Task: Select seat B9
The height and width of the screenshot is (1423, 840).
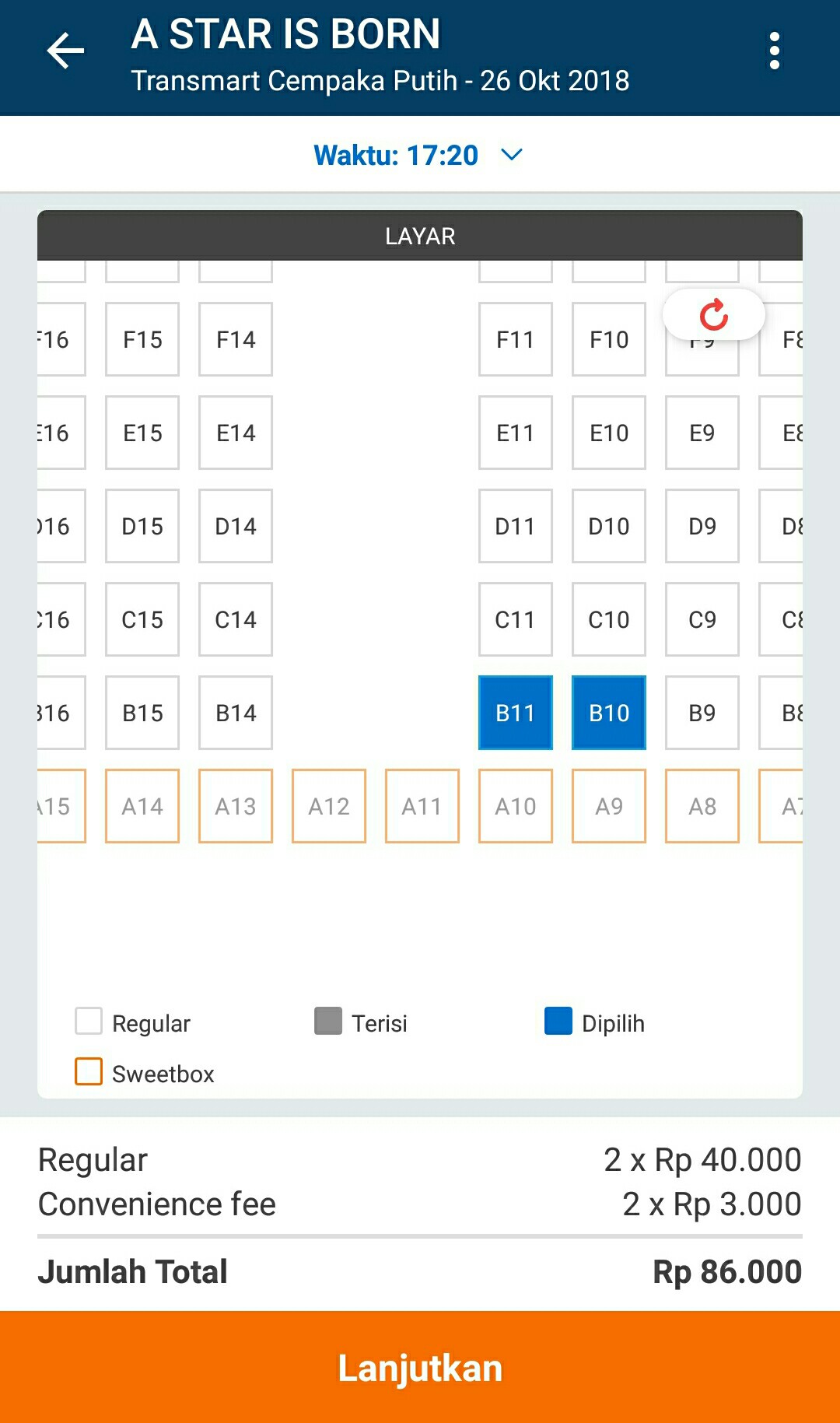Action: click(x=702, y=713)
